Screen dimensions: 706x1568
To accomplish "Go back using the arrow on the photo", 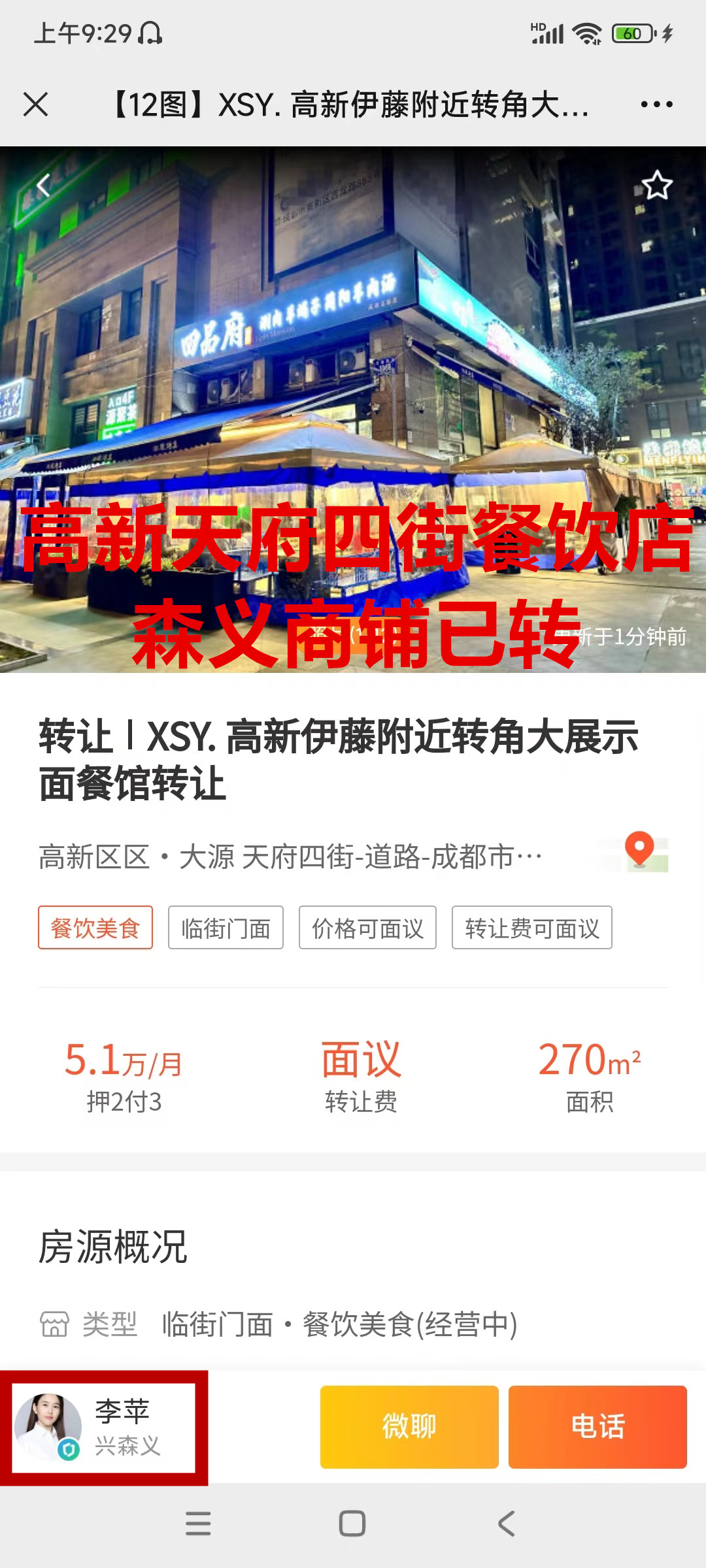I will [x=44, y=186].
